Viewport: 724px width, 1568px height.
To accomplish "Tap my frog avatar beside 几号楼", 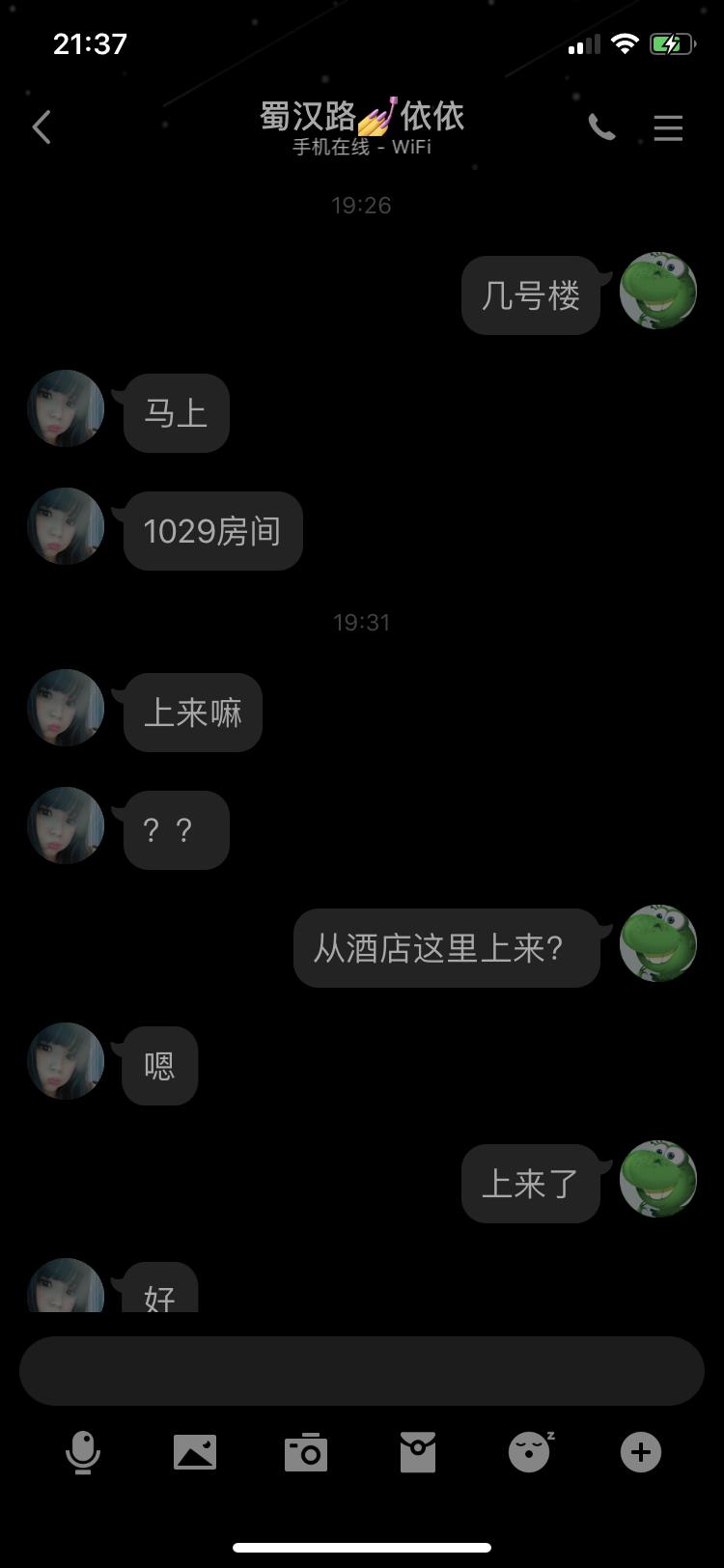I will (x=658, y=292).
